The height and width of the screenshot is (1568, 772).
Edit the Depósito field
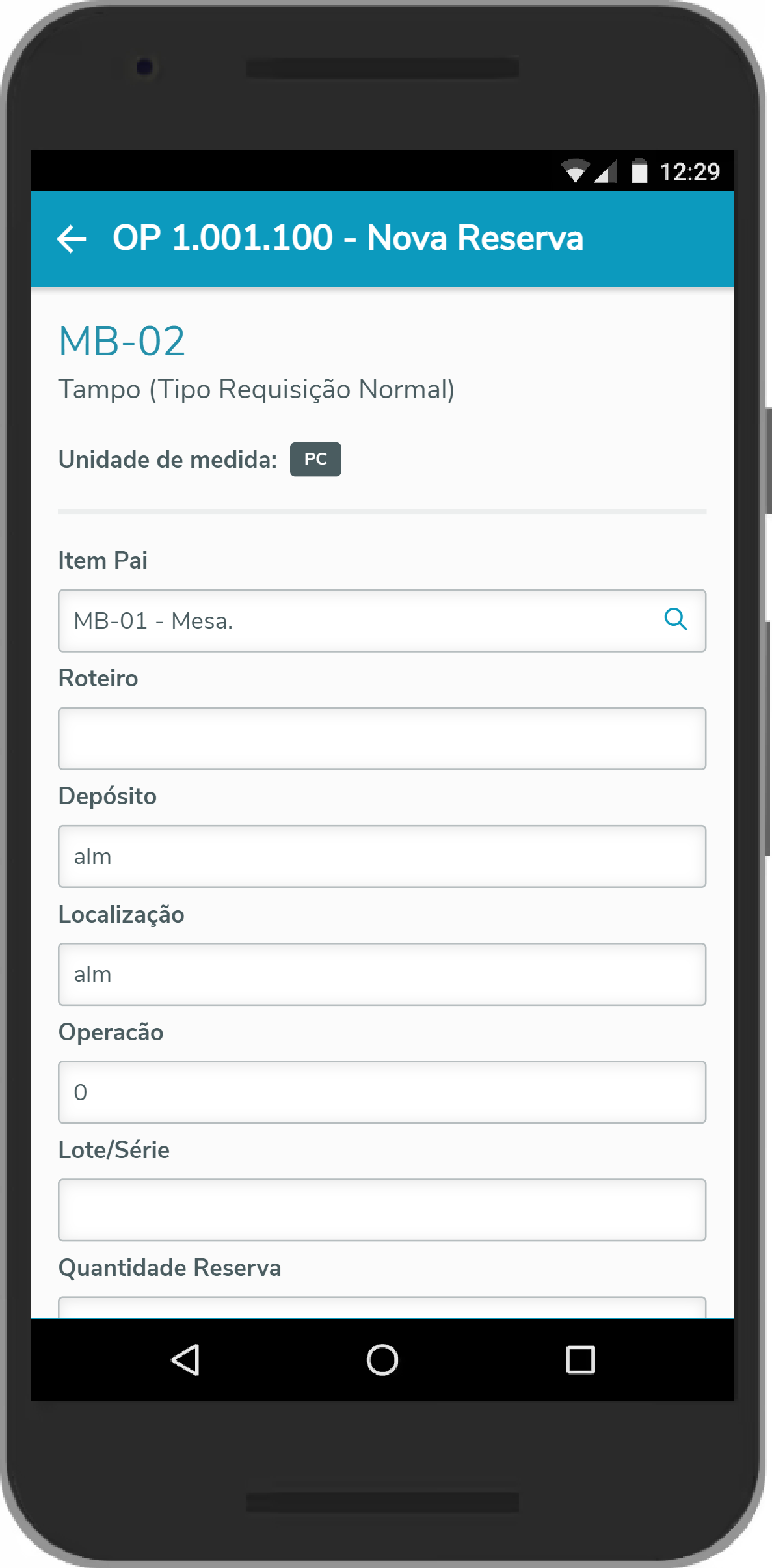pyautogui.click(x=382, y=856)
